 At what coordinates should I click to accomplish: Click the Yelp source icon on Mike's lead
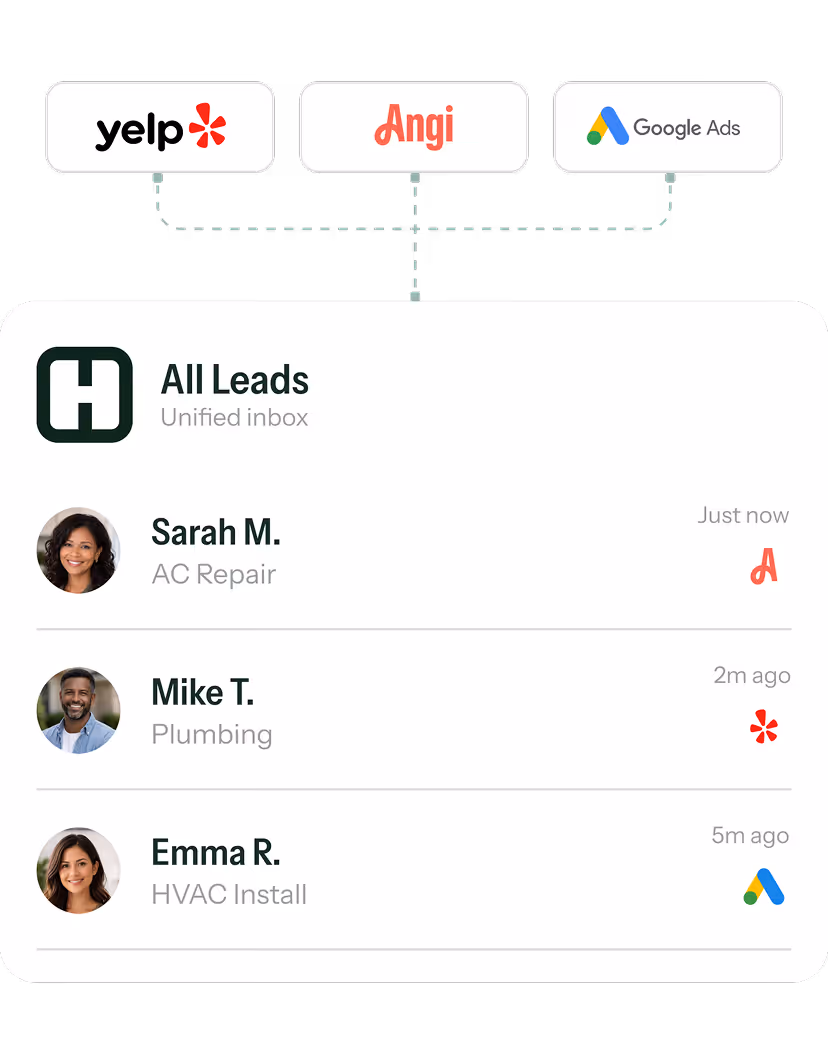(x=763, y=727)
